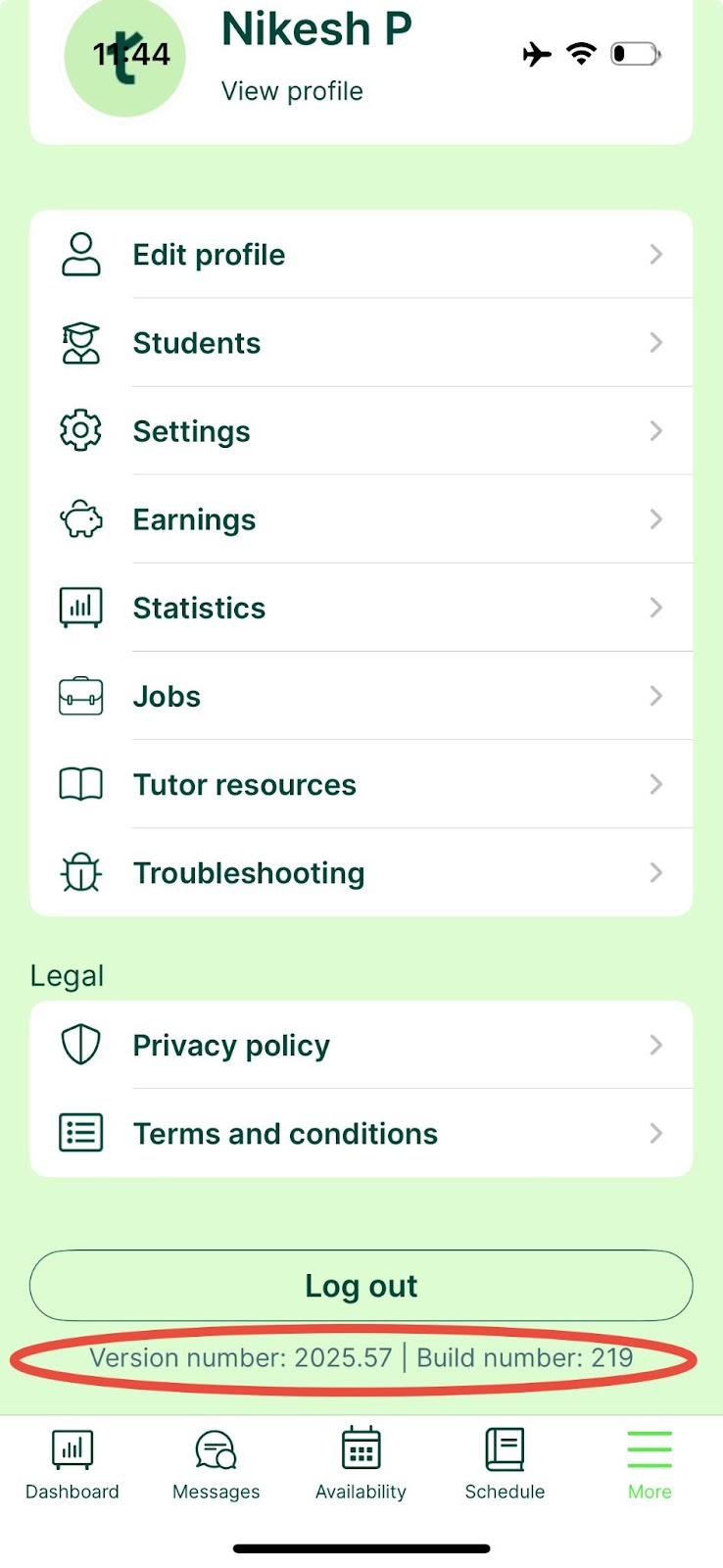Open the Tutor resources book icon
The width and height of the screenshot is (723, 1568).
pyautogui.click(x=80, y=784)
